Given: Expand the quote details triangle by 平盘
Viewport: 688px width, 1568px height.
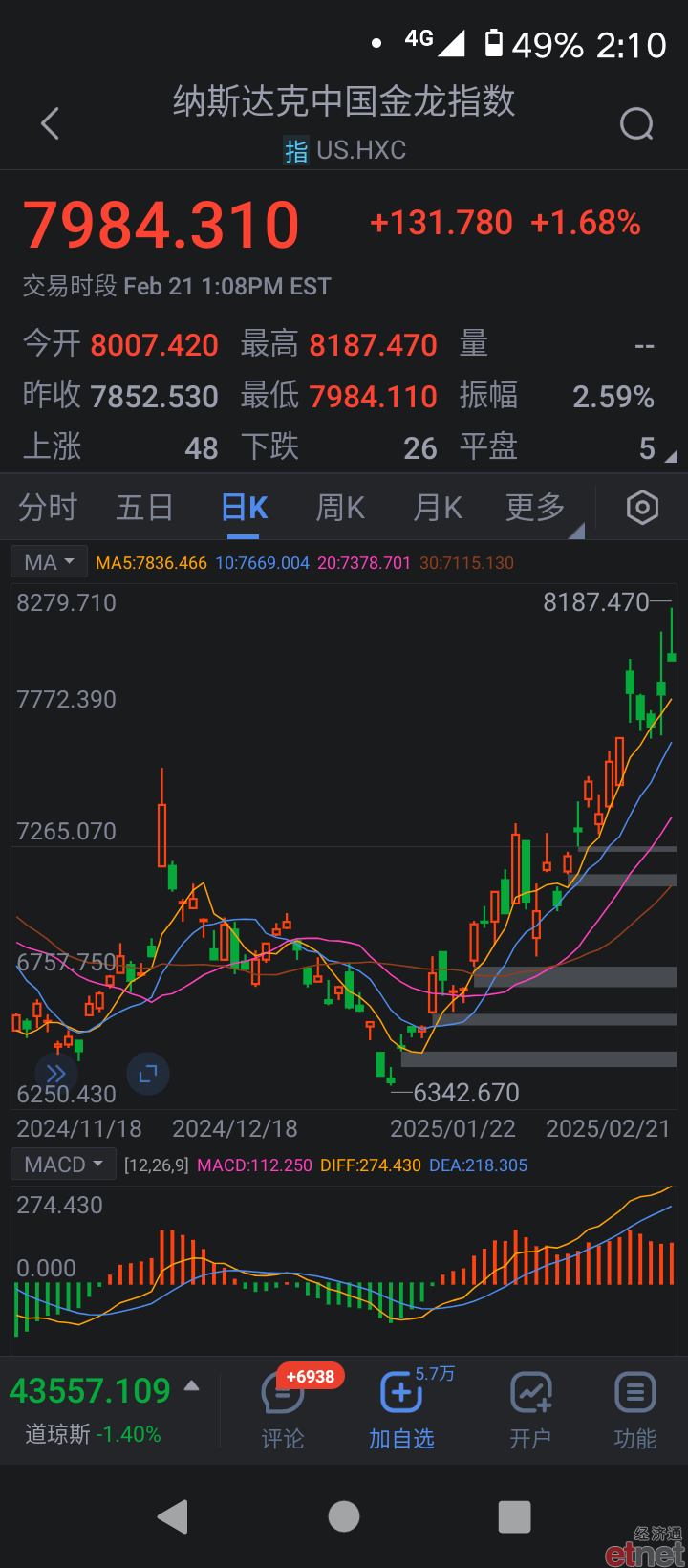Looking at the screenshot, I should (671, 457).
